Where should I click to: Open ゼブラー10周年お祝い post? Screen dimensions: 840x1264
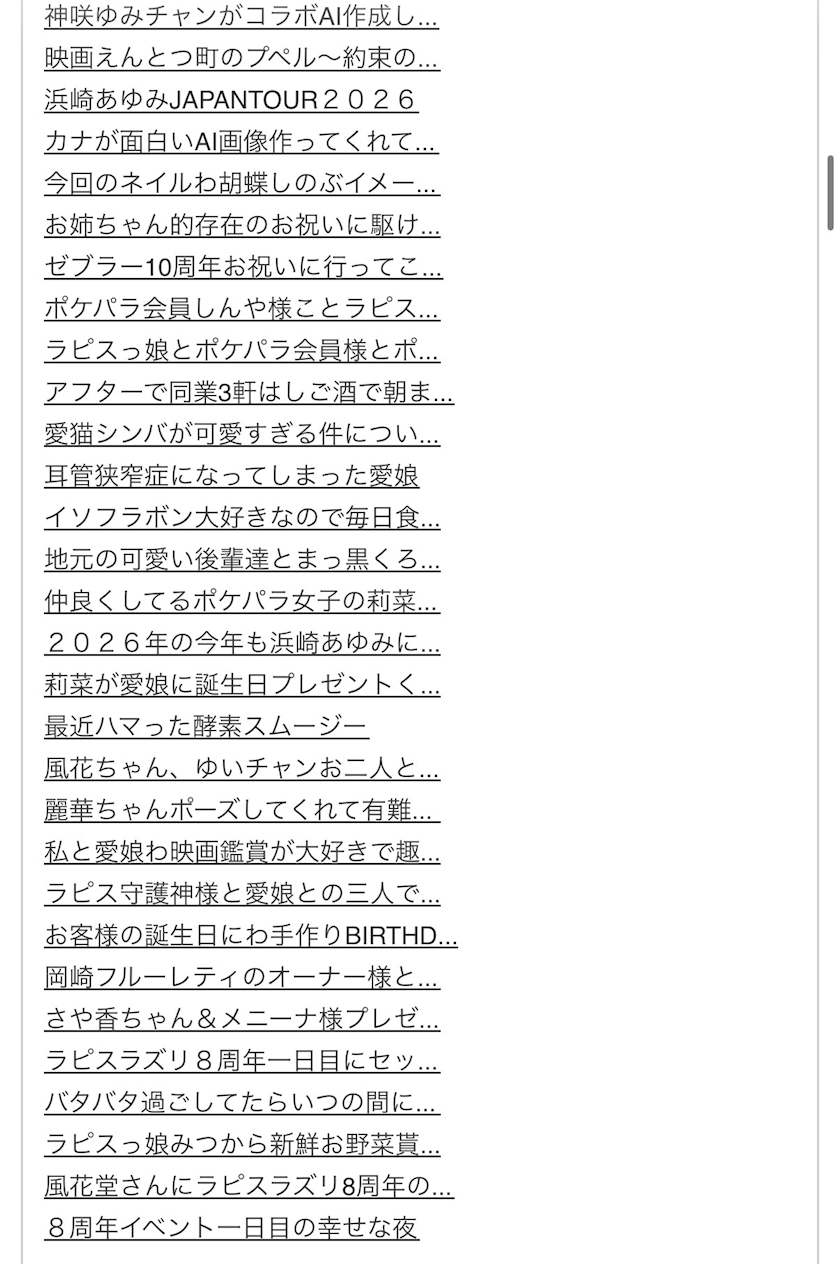[x=243, y=267]
